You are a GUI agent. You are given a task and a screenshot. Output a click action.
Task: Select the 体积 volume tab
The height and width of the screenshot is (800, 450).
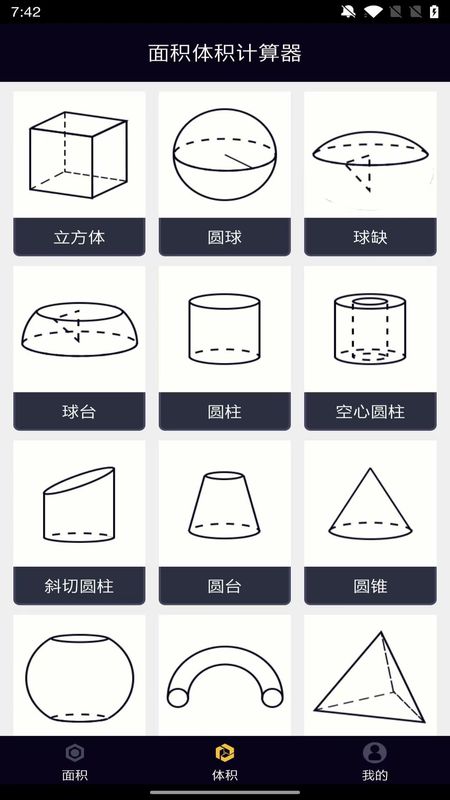tap(224, 762)
